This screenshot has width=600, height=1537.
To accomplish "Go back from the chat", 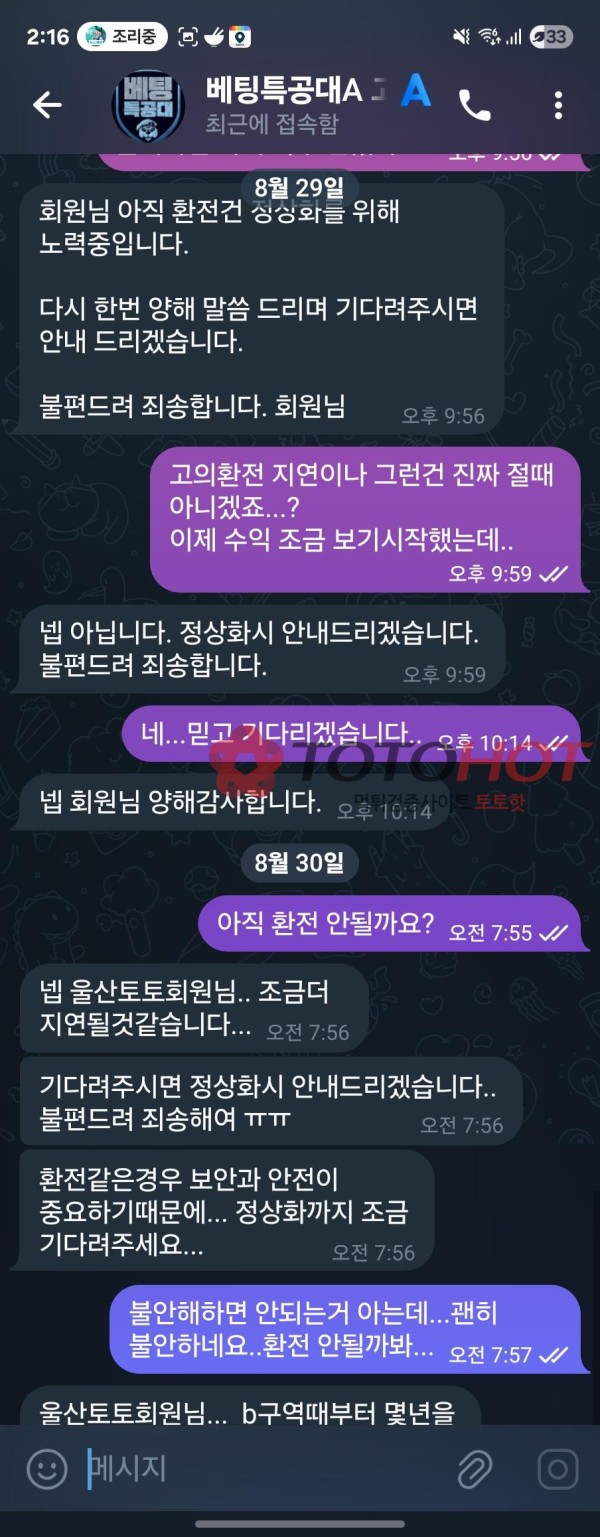I will pyautogui.click(x=47, y=104).
